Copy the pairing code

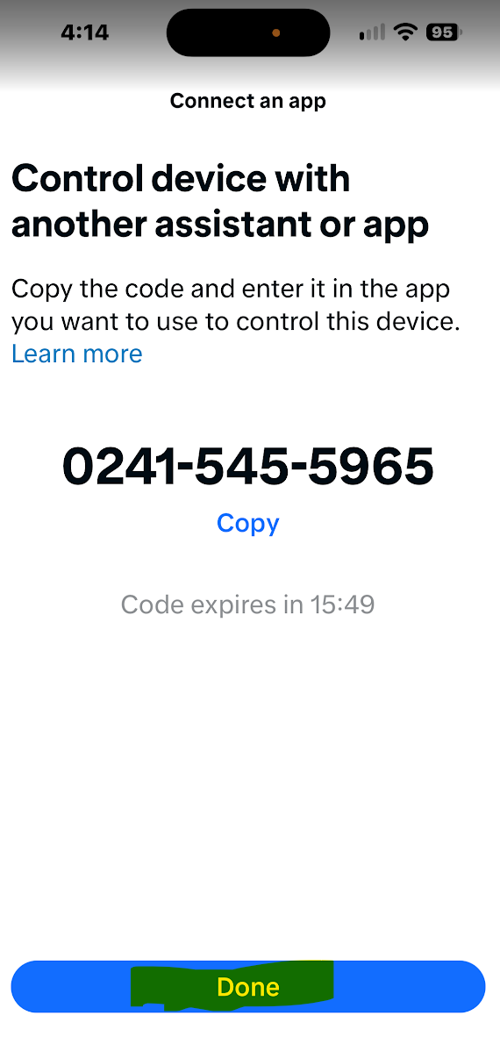tap(248, 523)
